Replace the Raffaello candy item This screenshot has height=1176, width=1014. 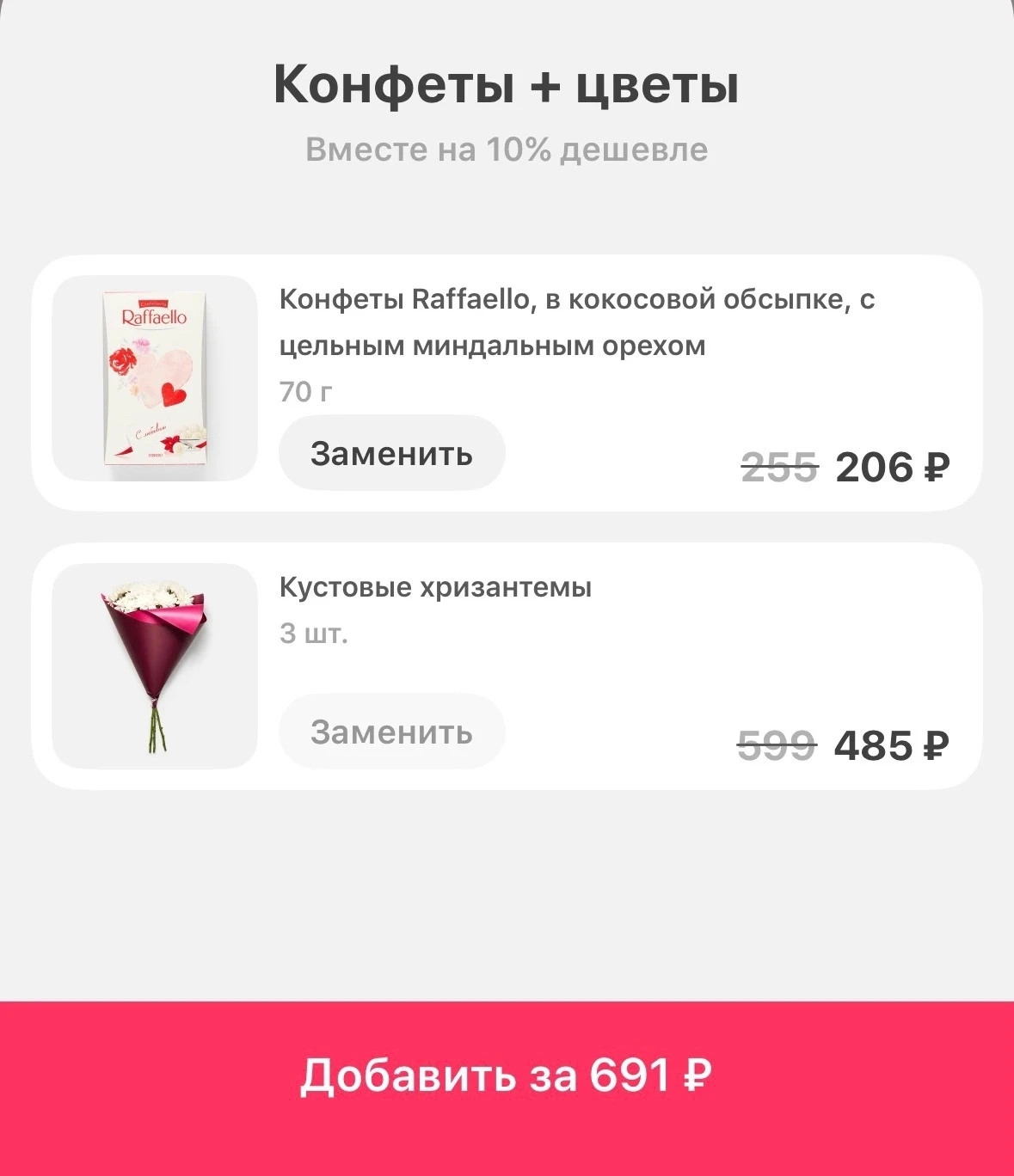[391, 453]
